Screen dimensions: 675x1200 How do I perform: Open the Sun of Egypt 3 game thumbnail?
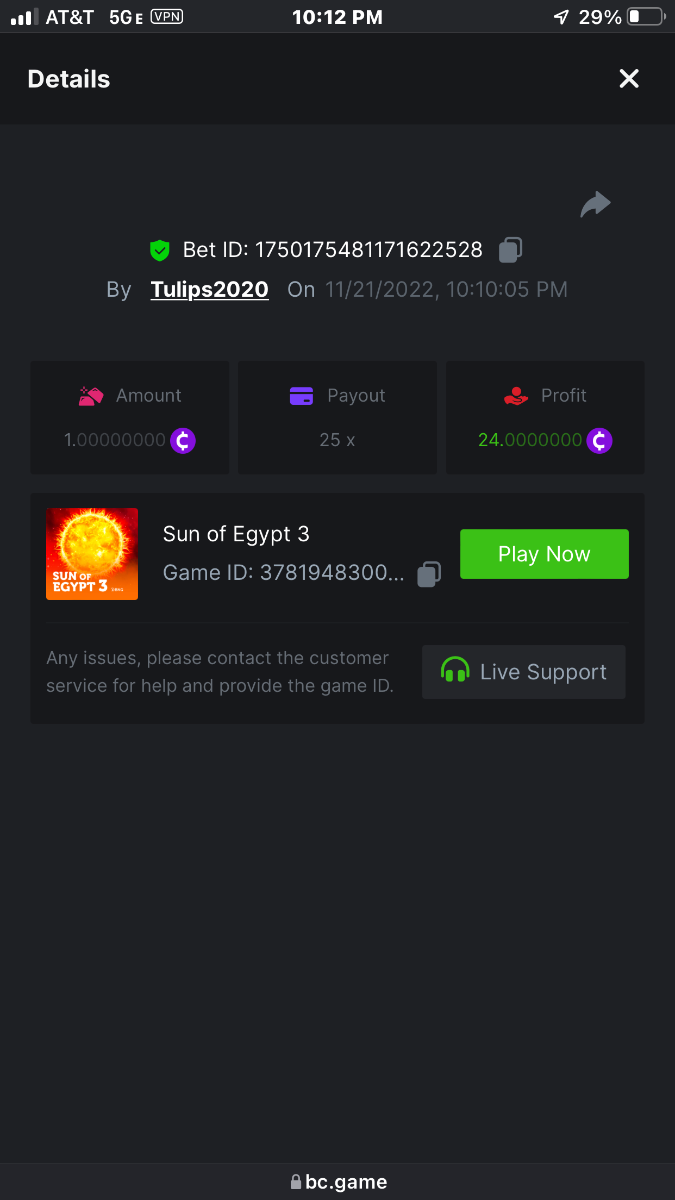(x=92, y=554)
